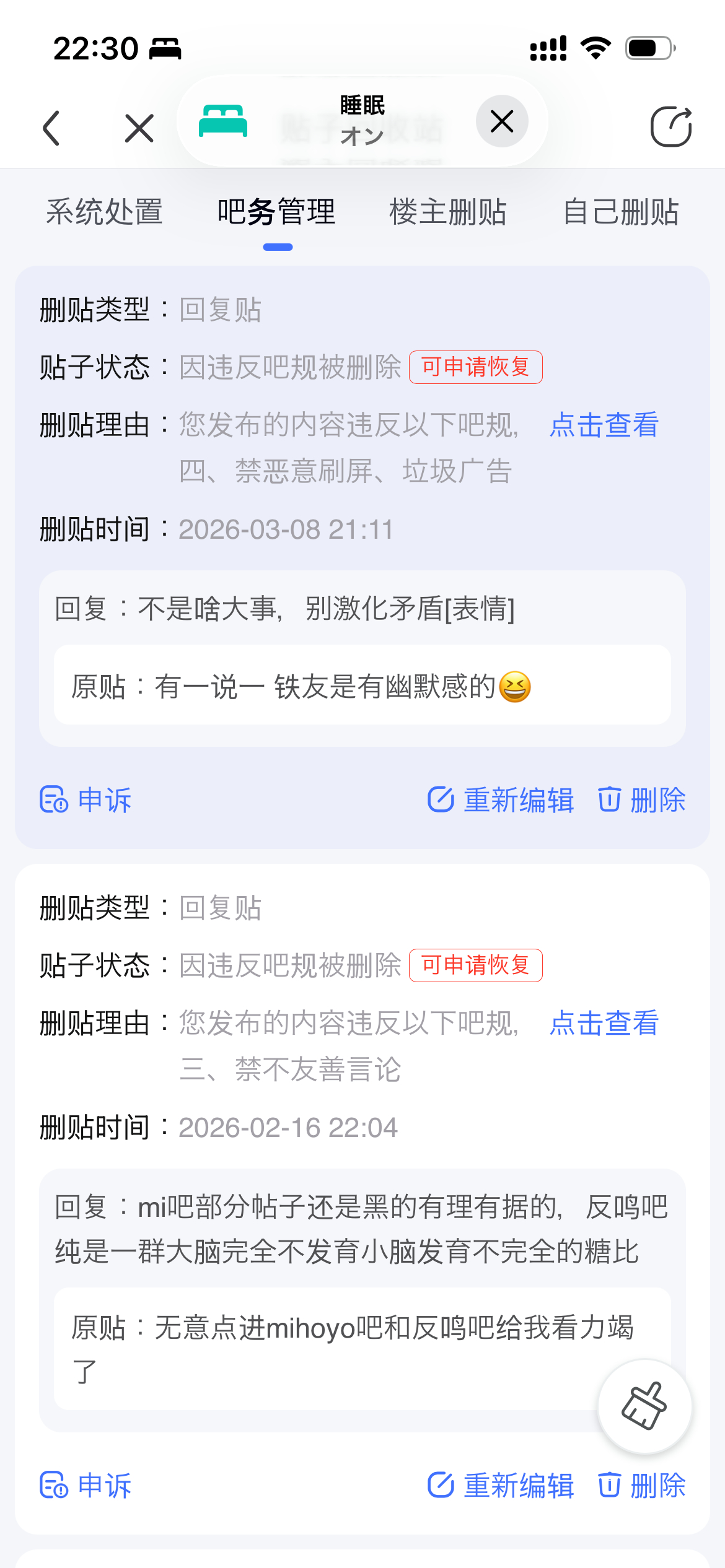Image resolution: width=725 pixels, height=1568 pixels.
Task: Delete the 别激化矛盾 reply record
Action: point(642,799)
